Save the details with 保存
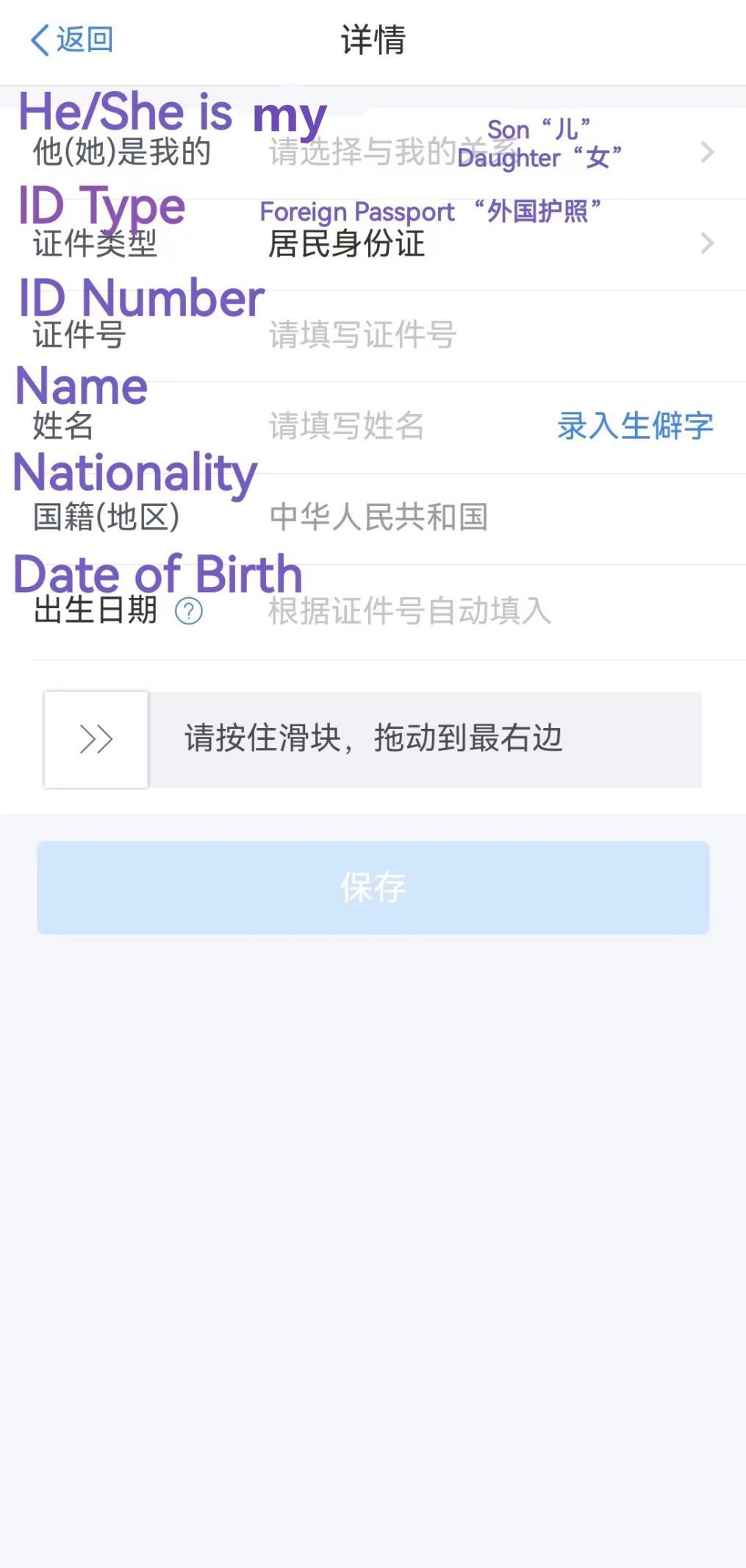This screenshot has width=746, height=1568. click(x=373, y=888)
